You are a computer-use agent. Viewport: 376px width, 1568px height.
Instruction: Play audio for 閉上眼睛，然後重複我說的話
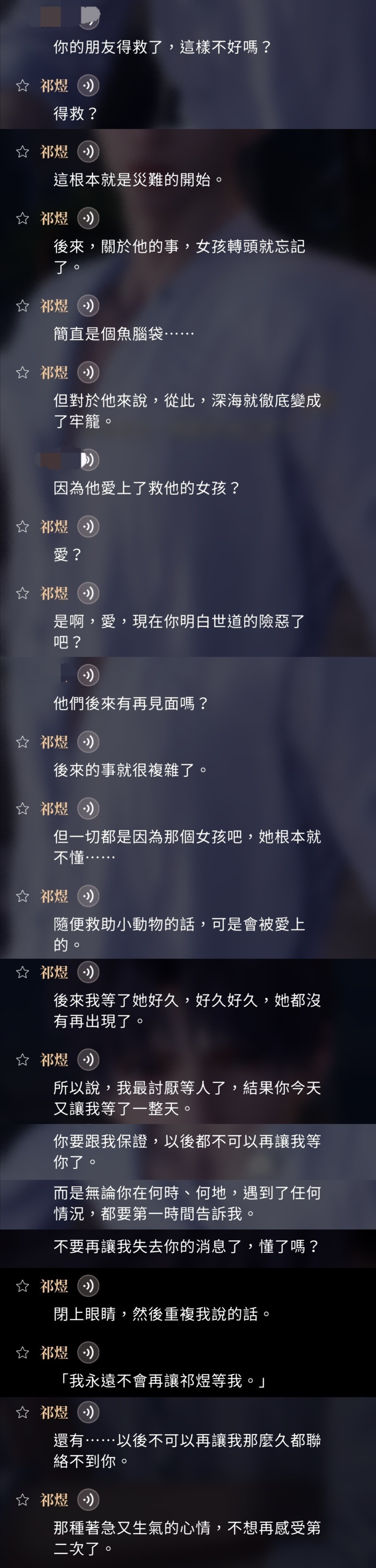(x=88, y=1285)
